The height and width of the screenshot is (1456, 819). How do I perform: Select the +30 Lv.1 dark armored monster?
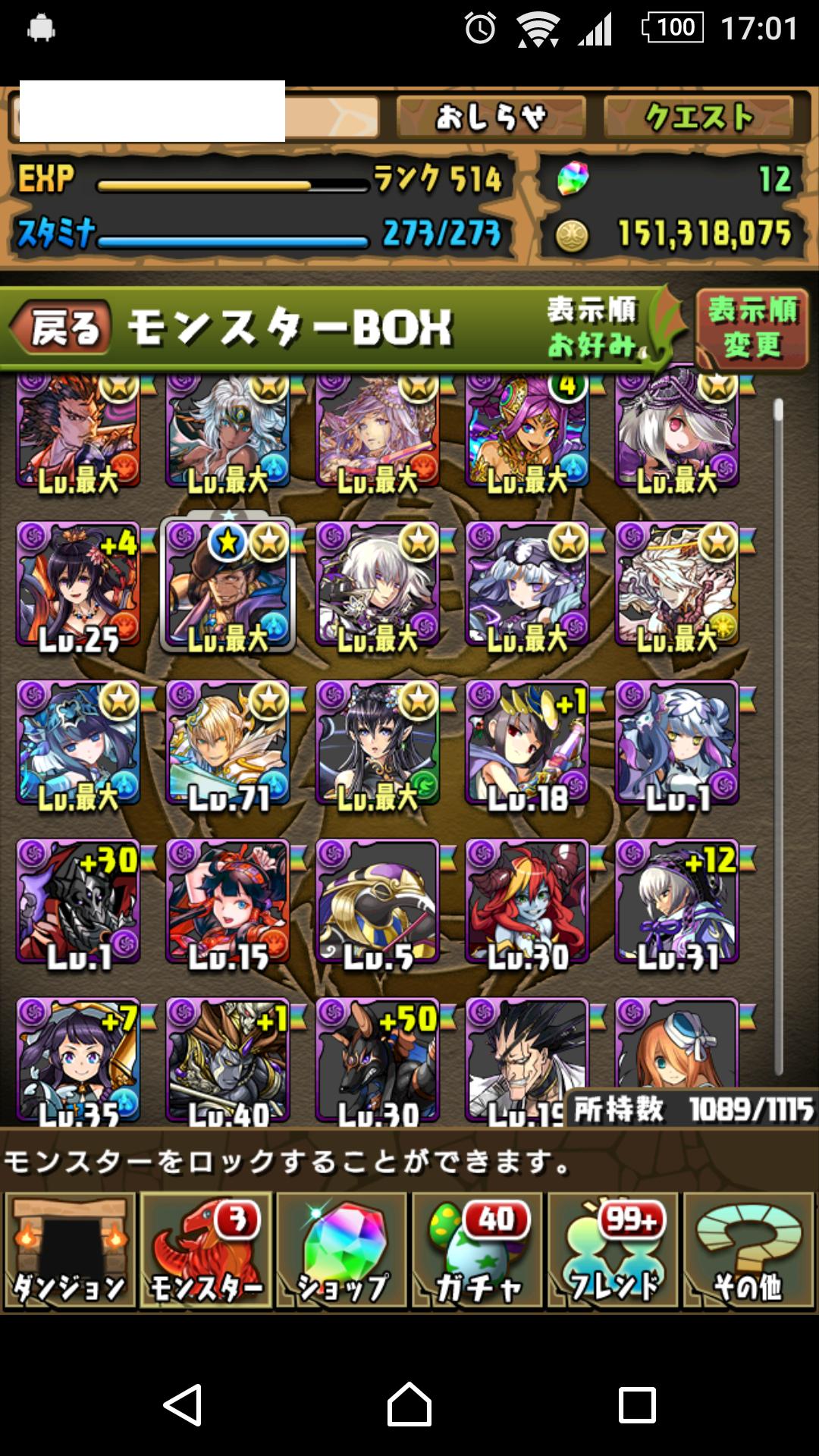click(x=78, y=904)
